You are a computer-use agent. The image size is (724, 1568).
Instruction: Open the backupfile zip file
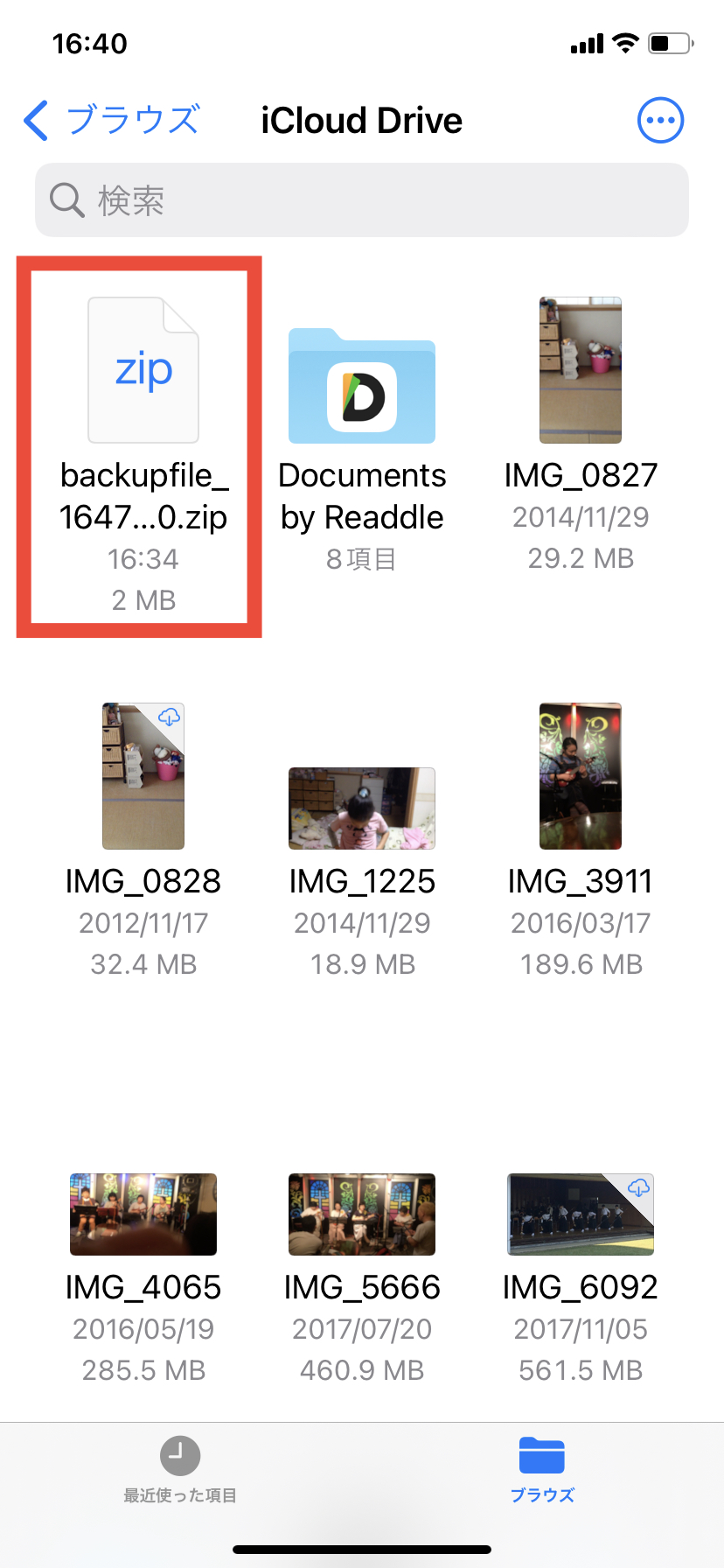point(143,371)
